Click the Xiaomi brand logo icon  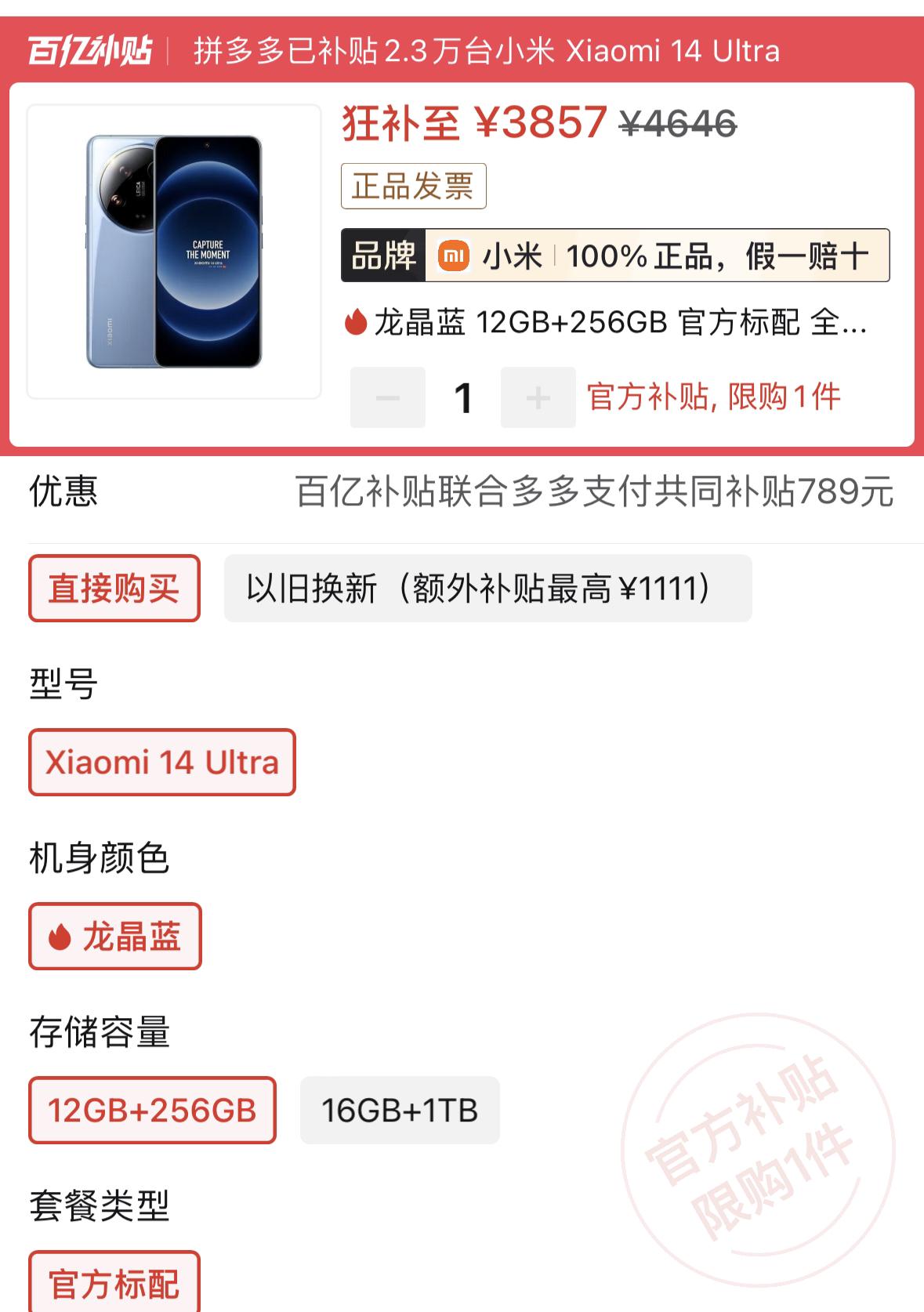[452, 256]
